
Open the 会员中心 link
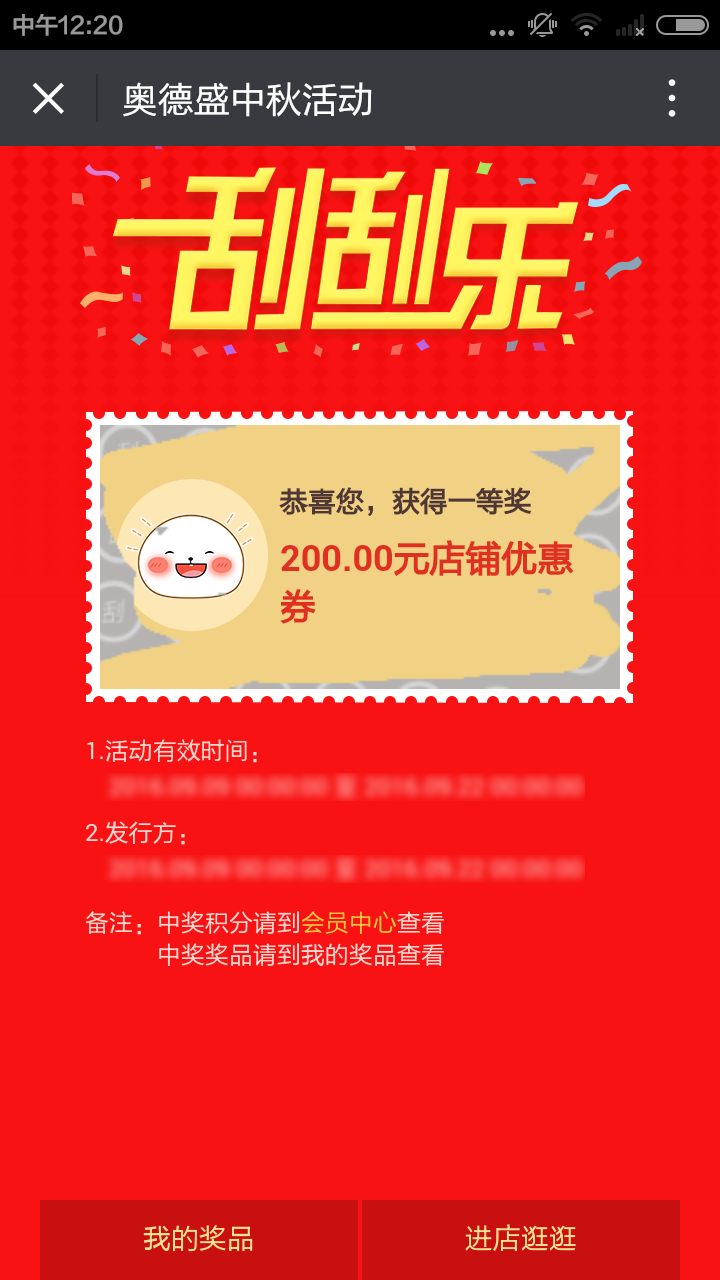(x=349, y=922)
